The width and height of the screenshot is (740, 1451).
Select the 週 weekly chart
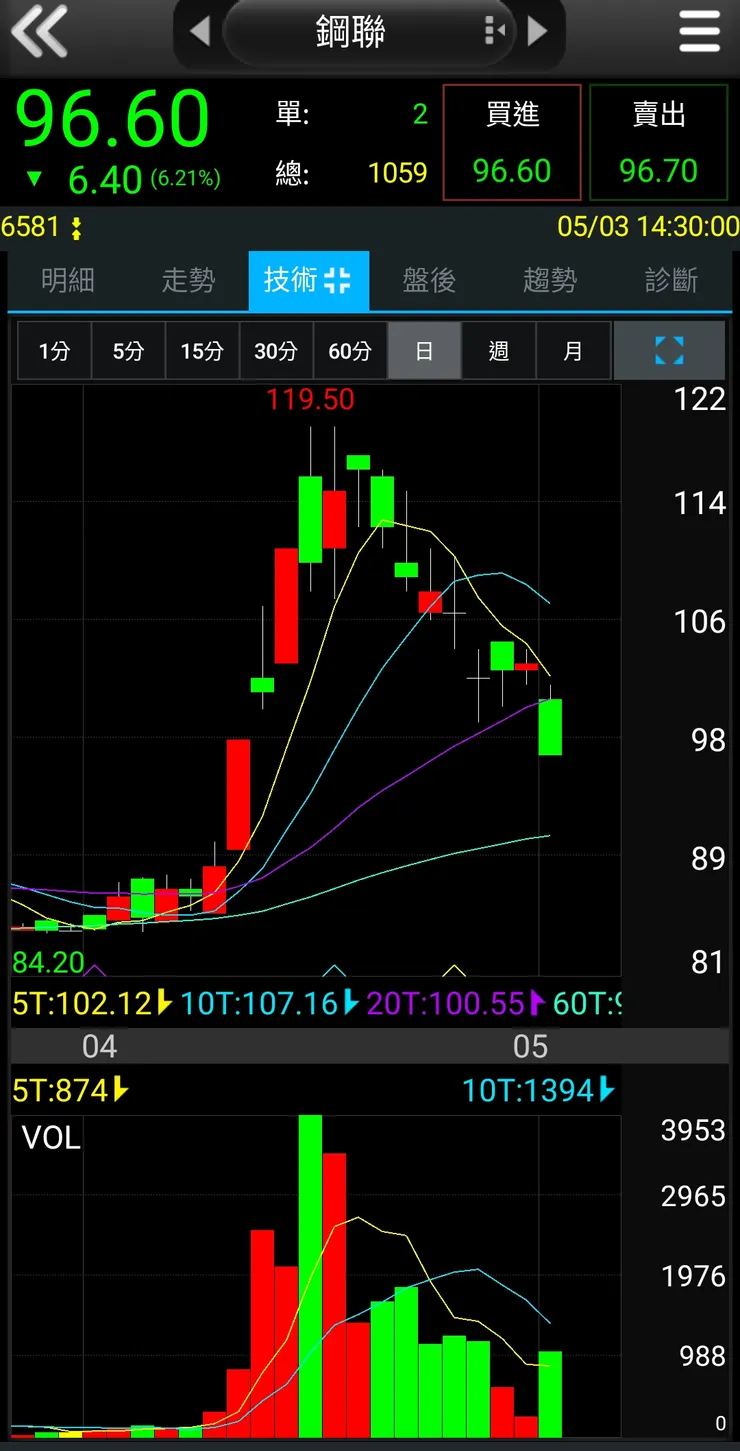click(498, 351)
